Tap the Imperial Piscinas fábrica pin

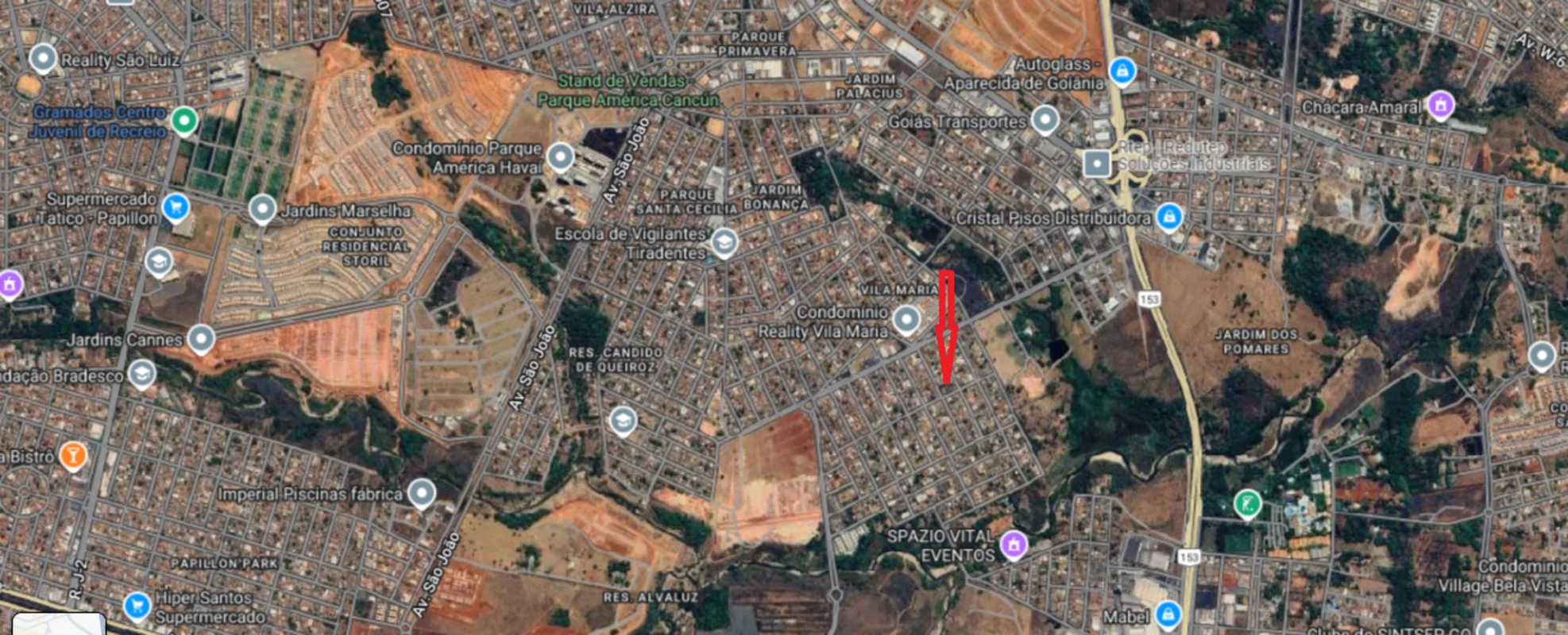422,492
